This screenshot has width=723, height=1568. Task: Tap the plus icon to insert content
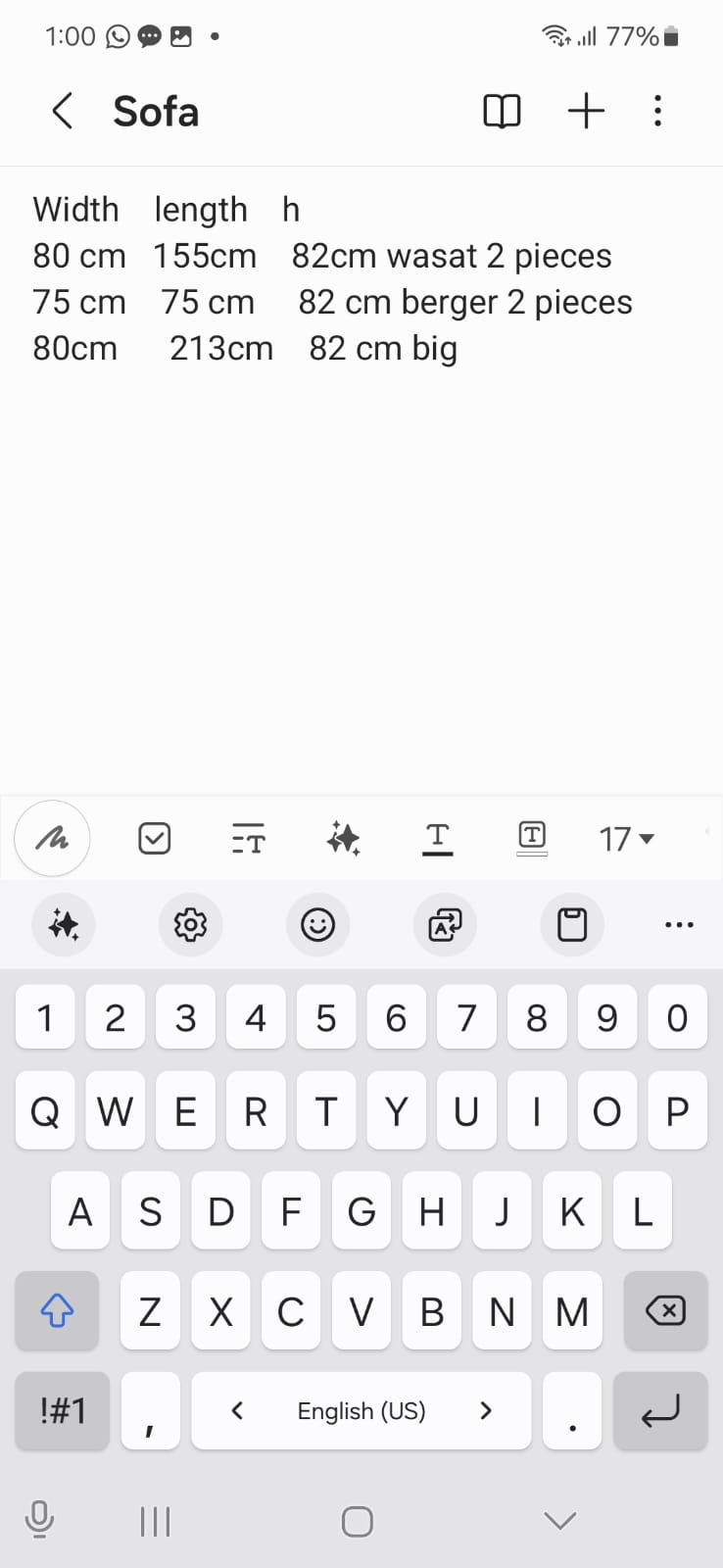586,112
